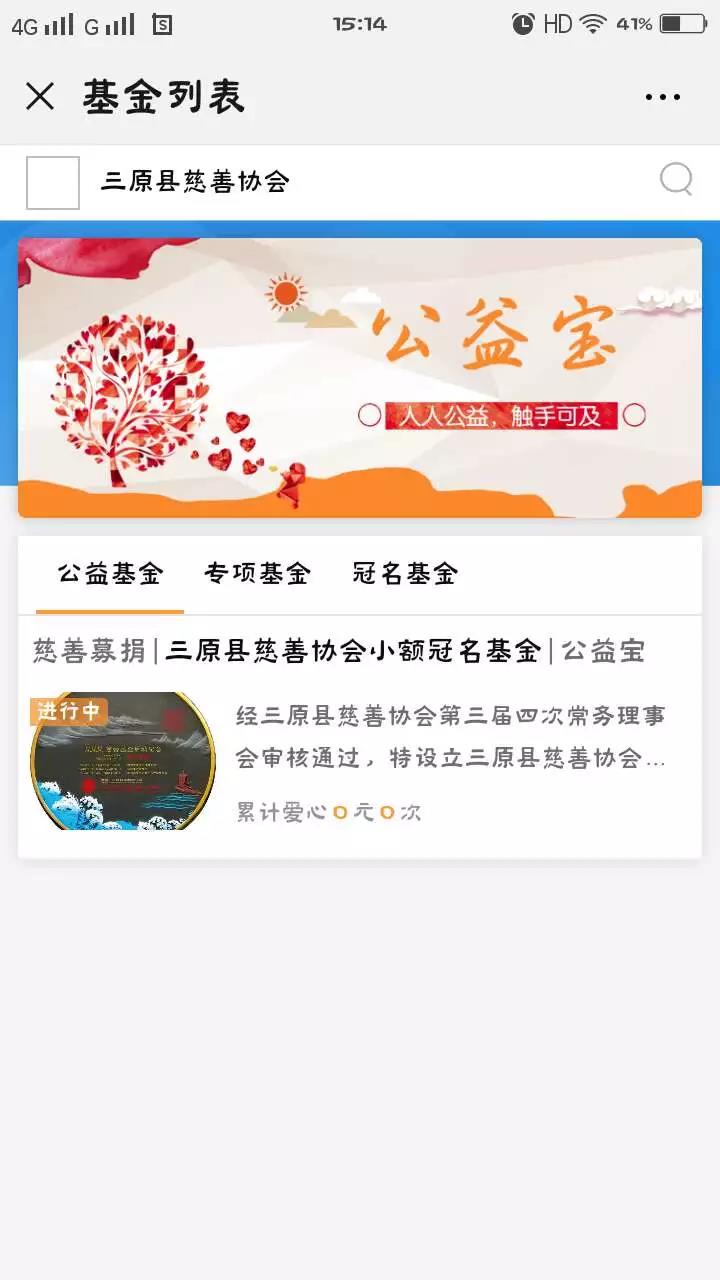Open the three-dot overflow menu
The image size is (720, 1280).
662,97
